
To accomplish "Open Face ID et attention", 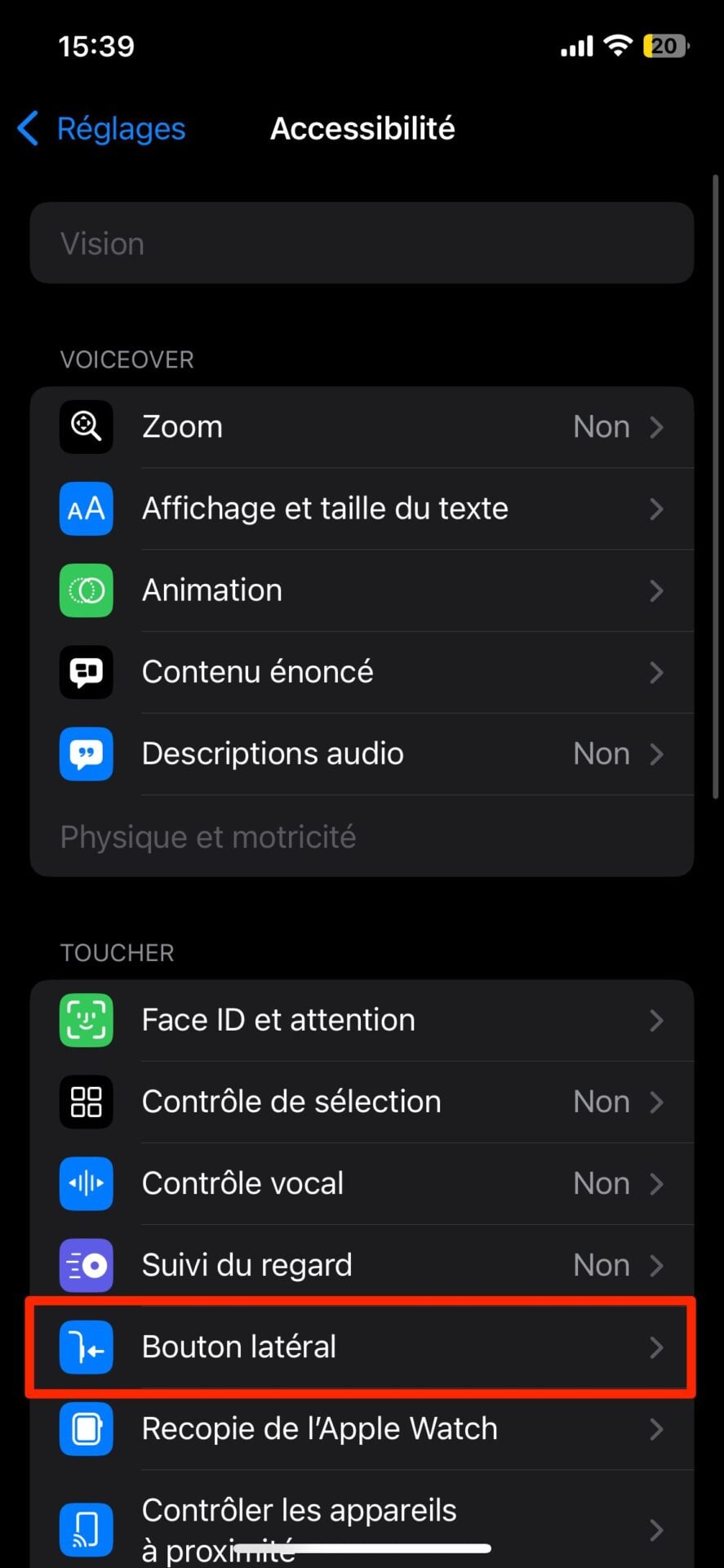I will [x=362, y=1020].
